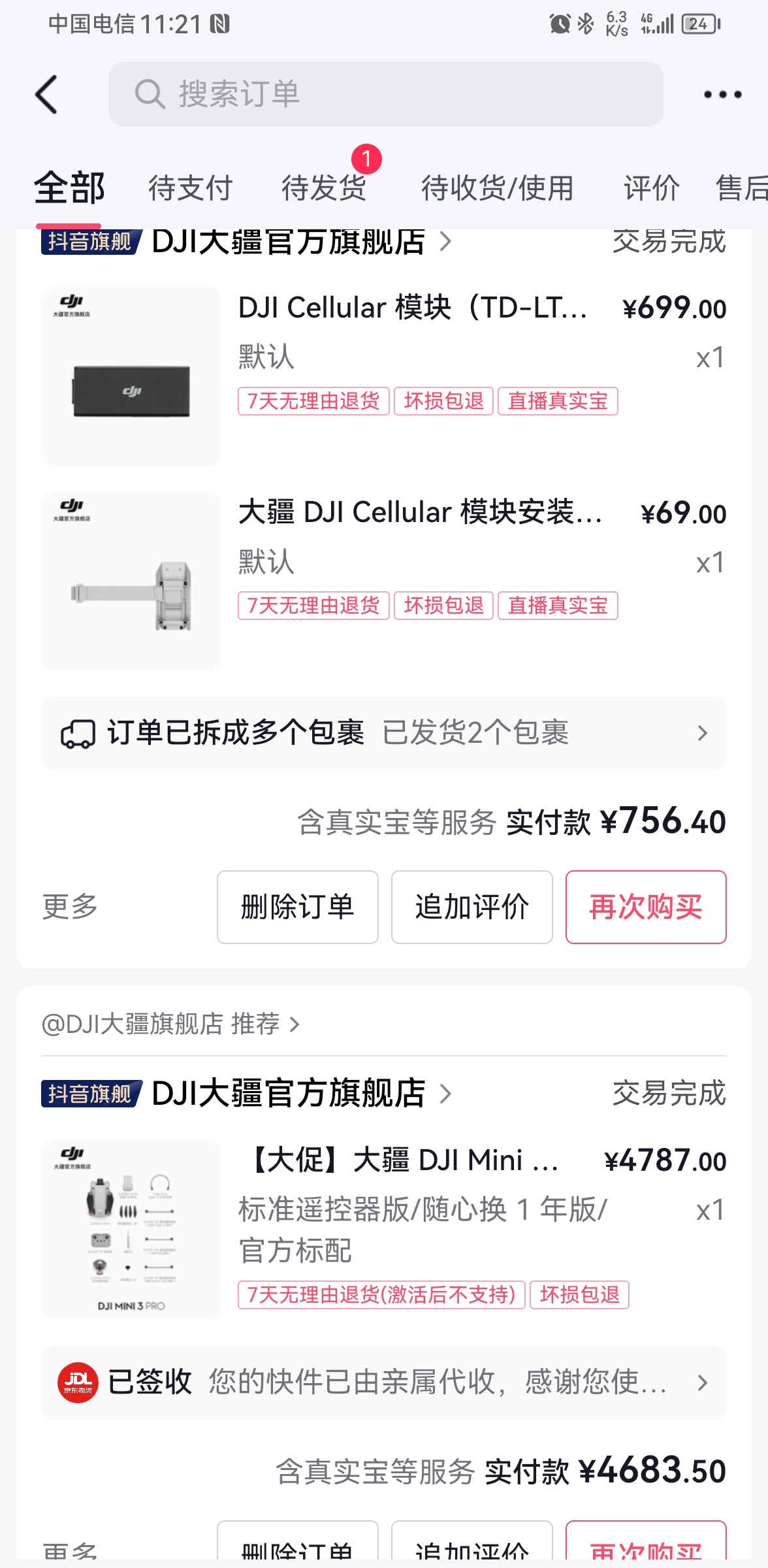Go back with the arrow icon
Screen dimensions: 768x1568
[x=47, y=95]
